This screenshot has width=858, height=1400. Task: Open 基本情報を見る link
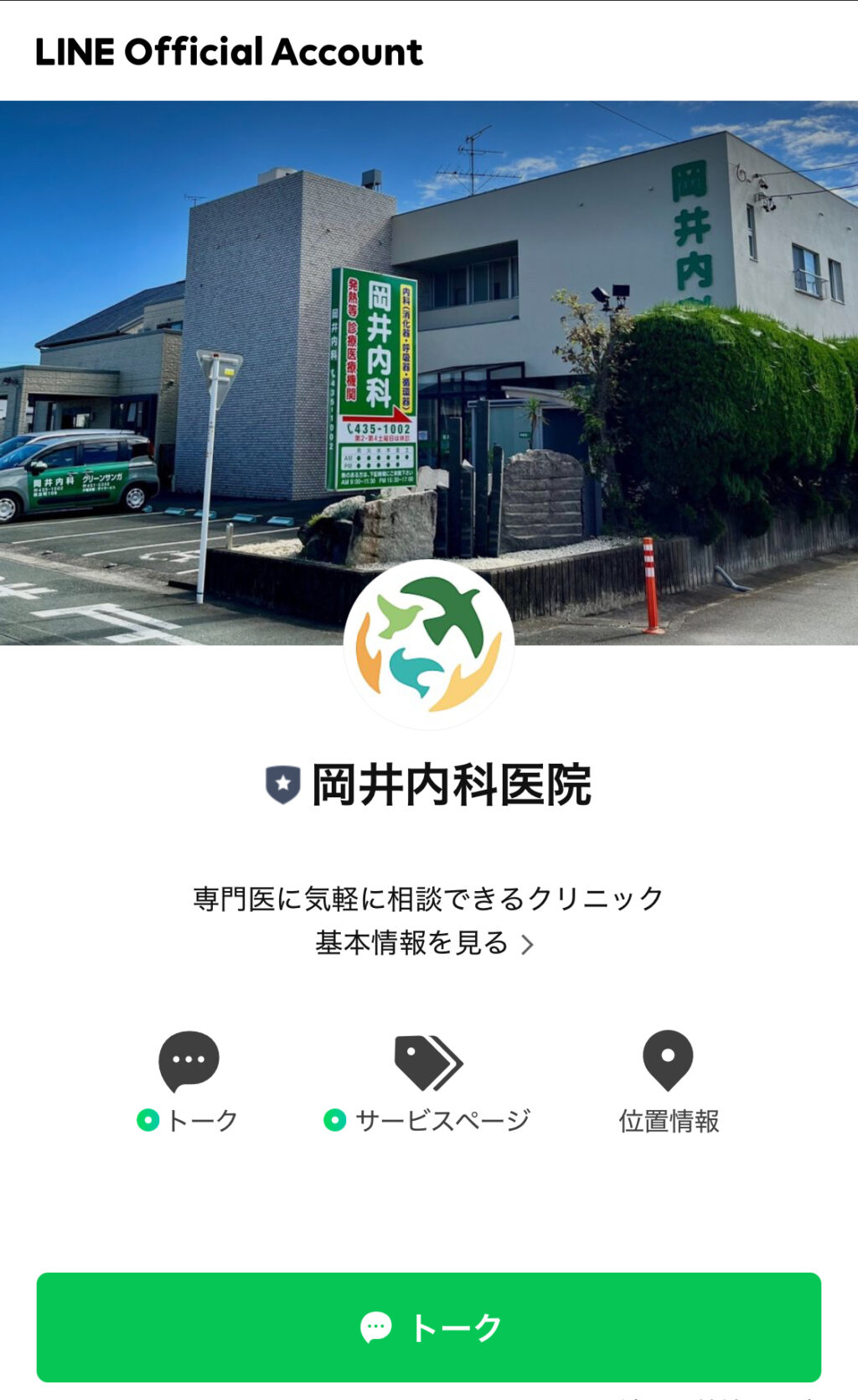424,943
